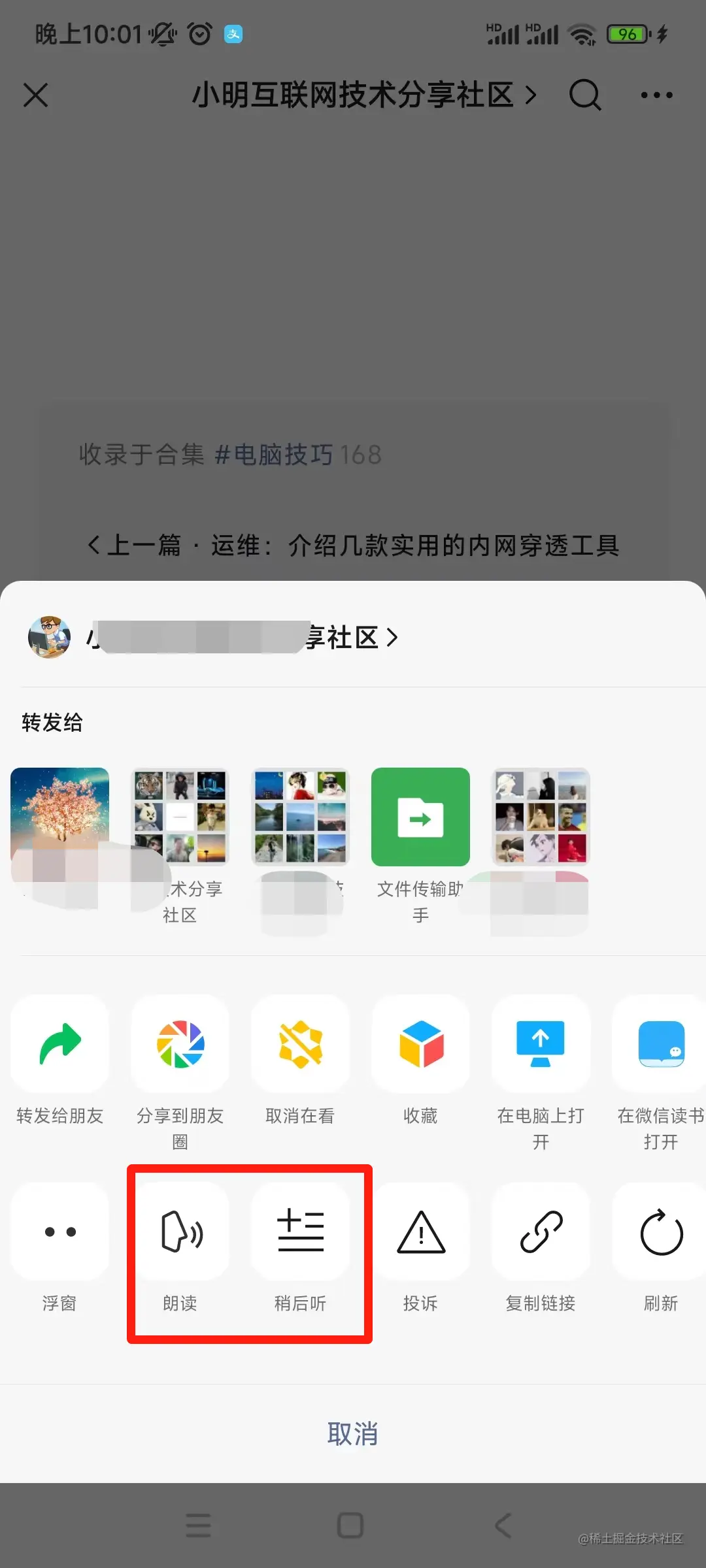Image resolution: width=706 pixels, height=1568 pixels.
Task: Open the three-dot more menu
Action: point(656,95)
